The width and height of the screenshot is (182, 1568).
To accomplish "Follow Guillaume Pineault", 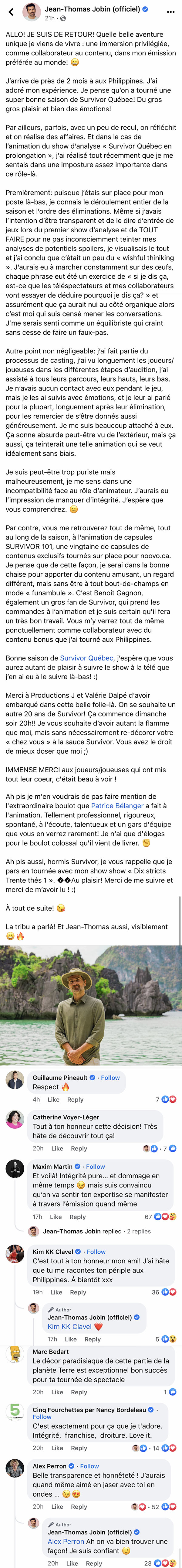I will pyautogui.click(x=110, y=1077).
